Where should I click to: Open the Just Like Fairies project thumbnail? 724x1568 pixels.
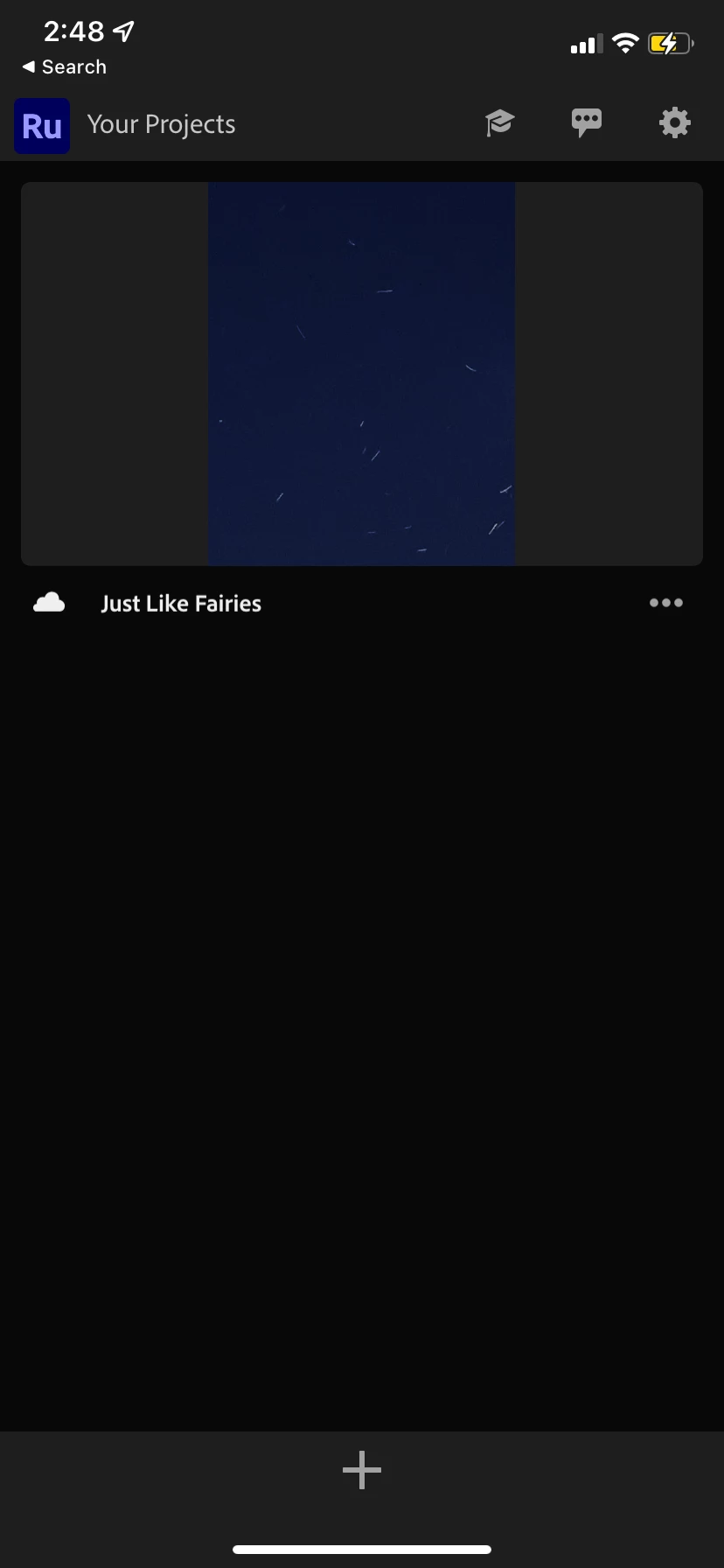361,374
